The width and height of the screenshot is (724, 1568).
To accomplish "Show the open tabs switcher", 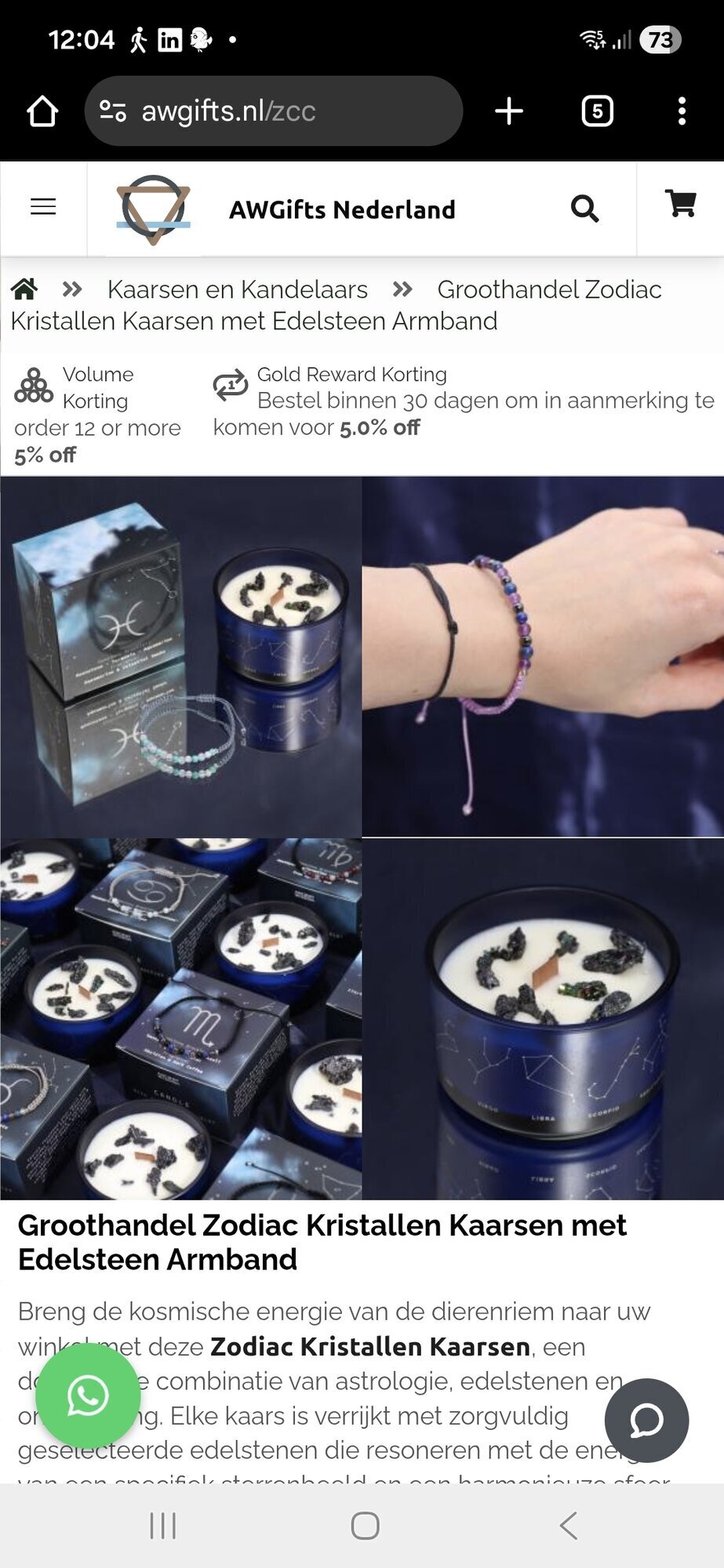I will [x=597, y=111].
